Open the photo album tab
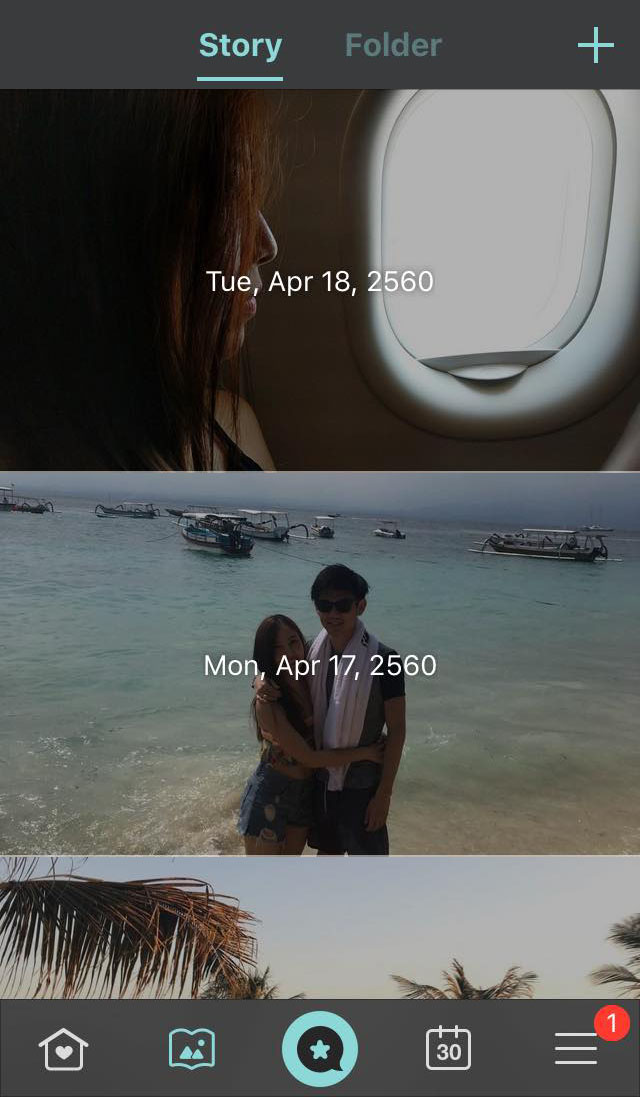Screen dimensions: 640x1097 click(192, 1049)
